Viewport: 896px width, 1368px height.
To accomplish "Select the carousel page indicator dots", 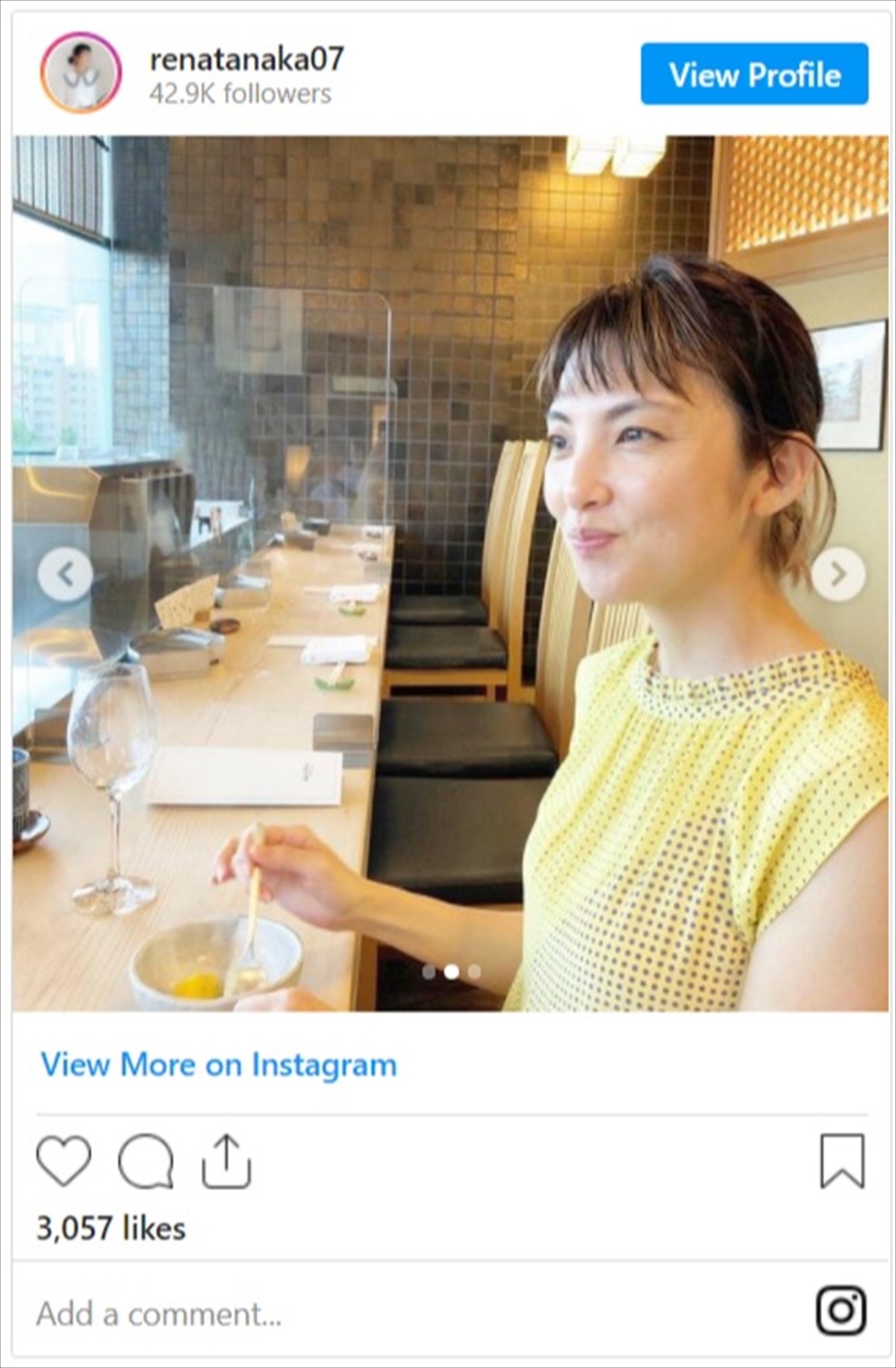I will (x=451, y=971).
